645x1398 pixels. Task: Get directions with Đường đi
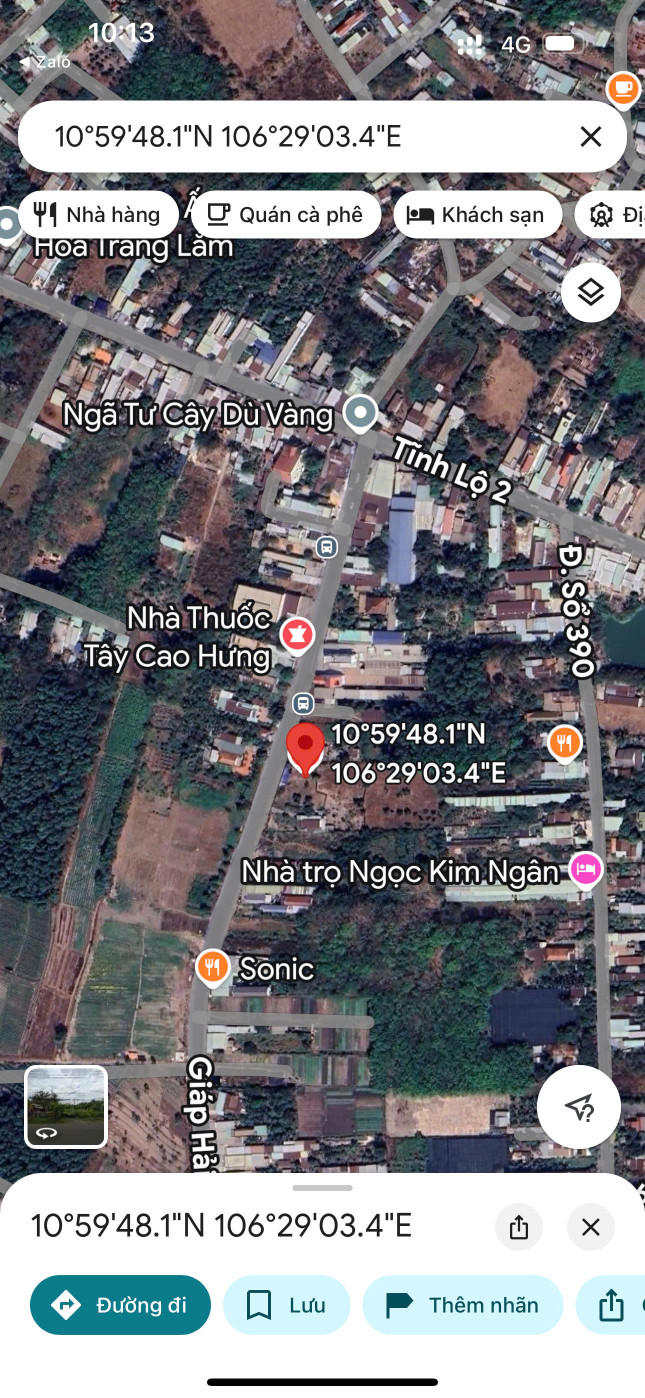[x=121, y=1305]
